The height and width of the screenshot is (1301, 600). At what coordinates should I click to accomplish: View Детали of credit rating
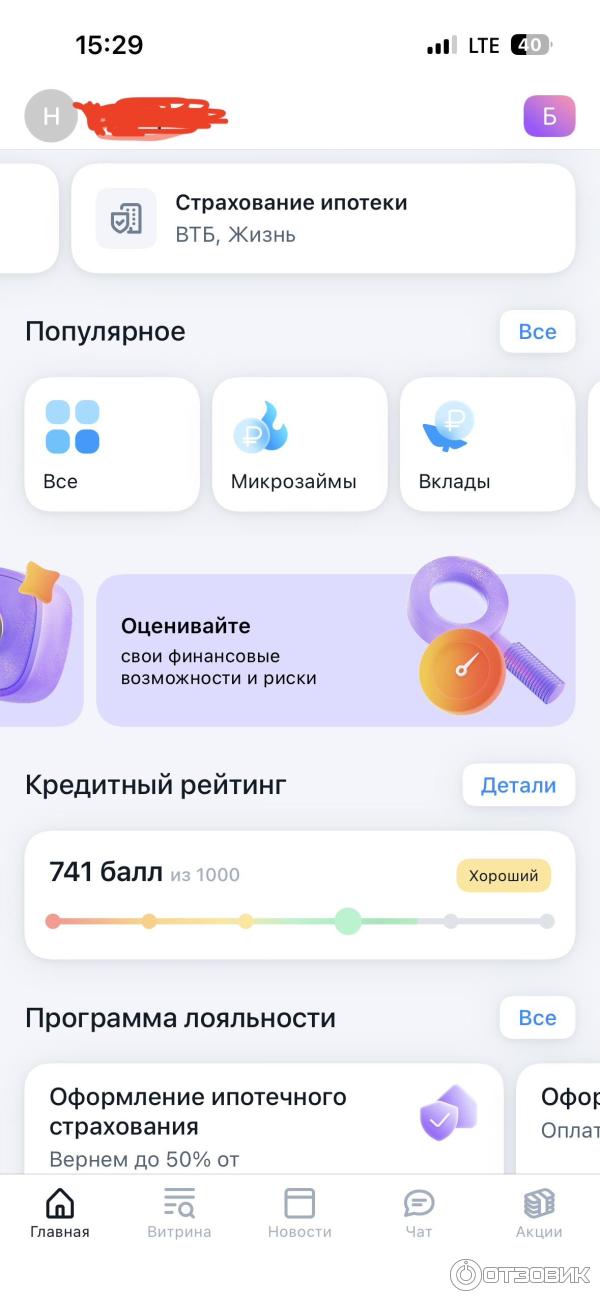point(518,785)
